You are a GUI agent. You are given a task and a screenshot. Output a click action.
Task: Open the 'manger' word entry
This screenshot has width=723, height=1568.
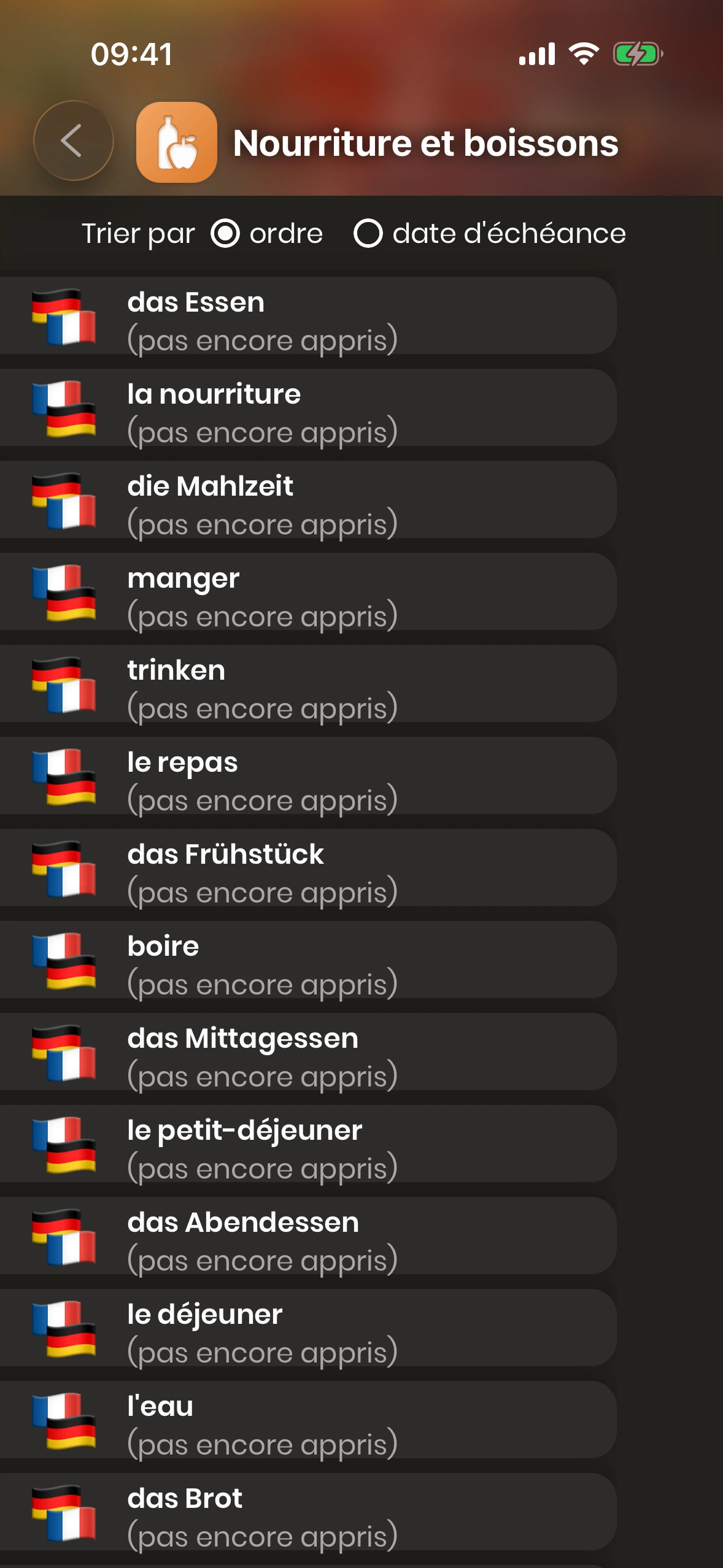coord(307,592)
